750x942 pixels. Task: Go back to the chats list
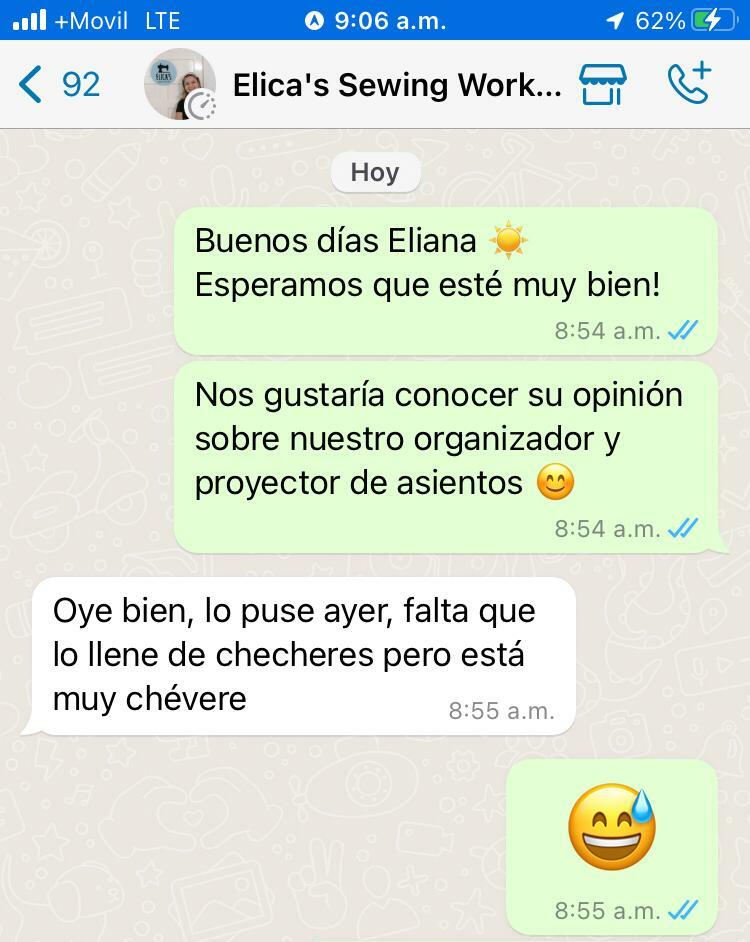coord(58,85)
